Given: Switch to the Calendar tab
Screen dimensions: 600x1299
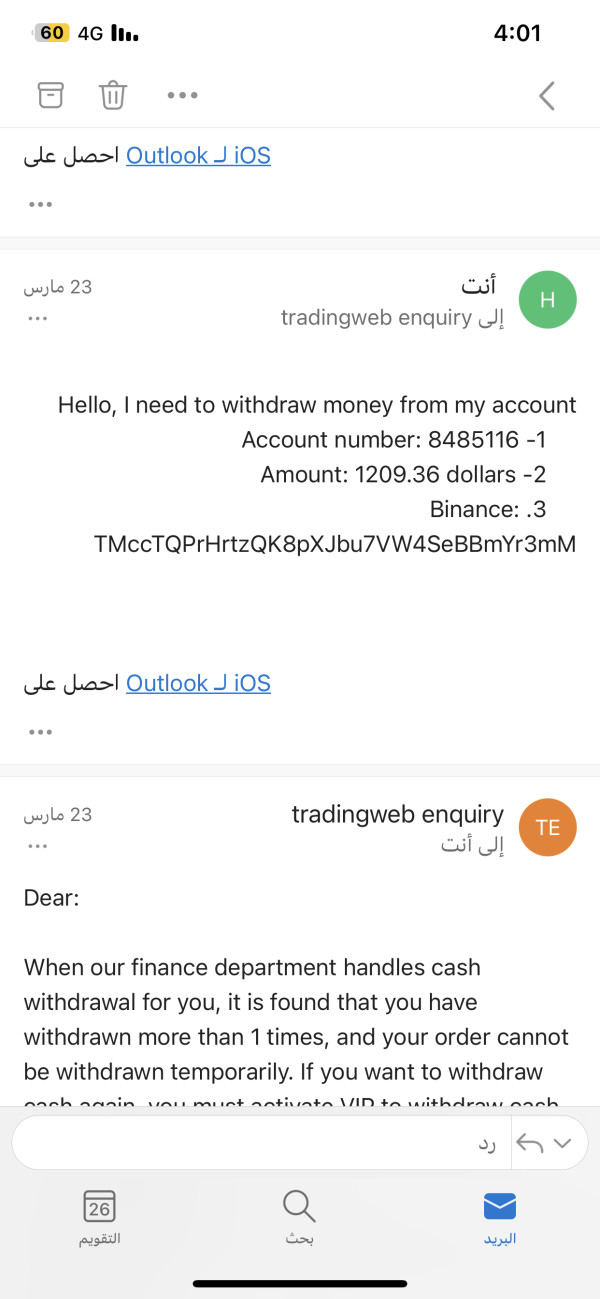Looking at the screenshot, I should click(99, 1216).
